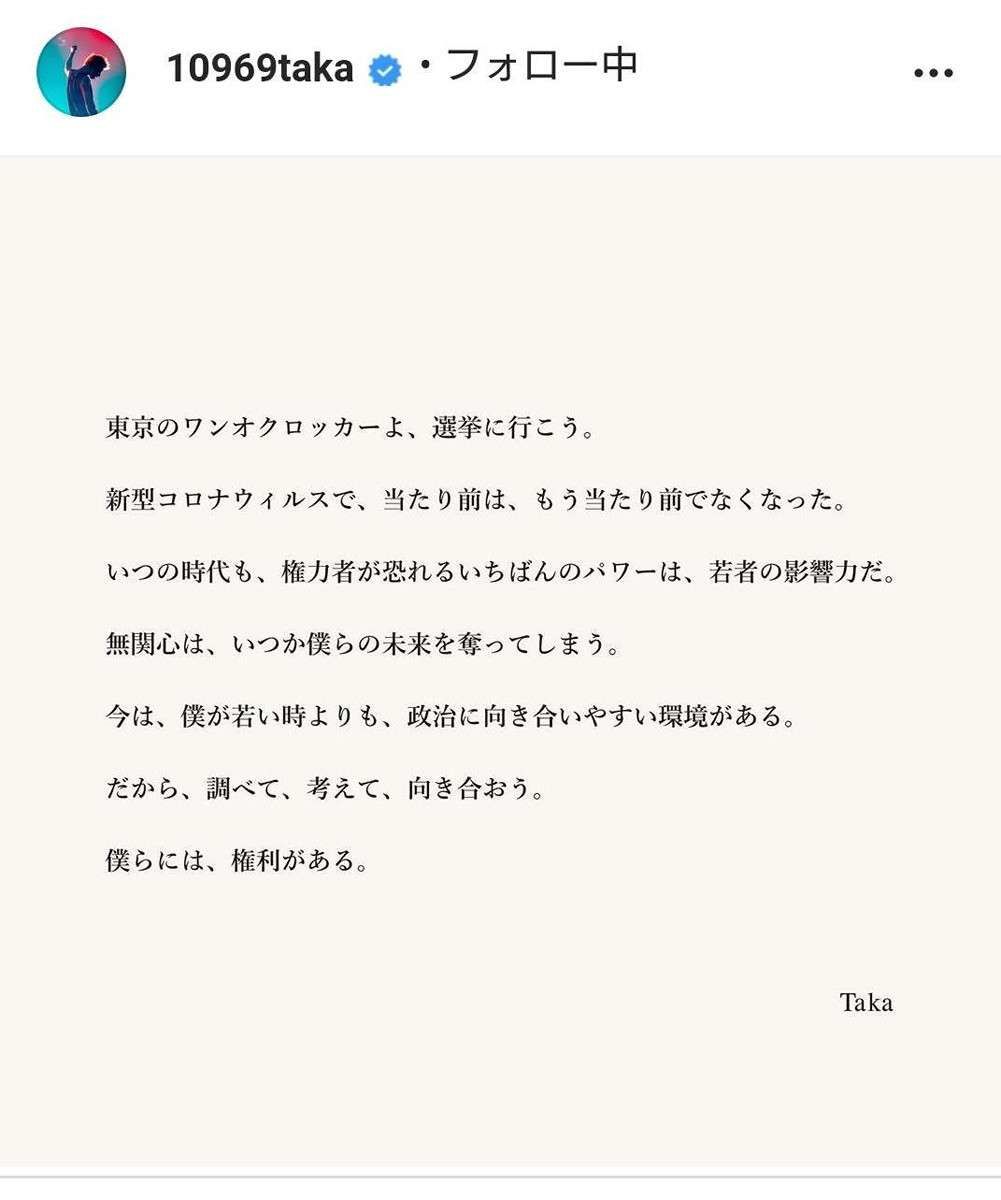Open 10969taka's profile picture
1001x1200 pixels.
tap(81, 72)
